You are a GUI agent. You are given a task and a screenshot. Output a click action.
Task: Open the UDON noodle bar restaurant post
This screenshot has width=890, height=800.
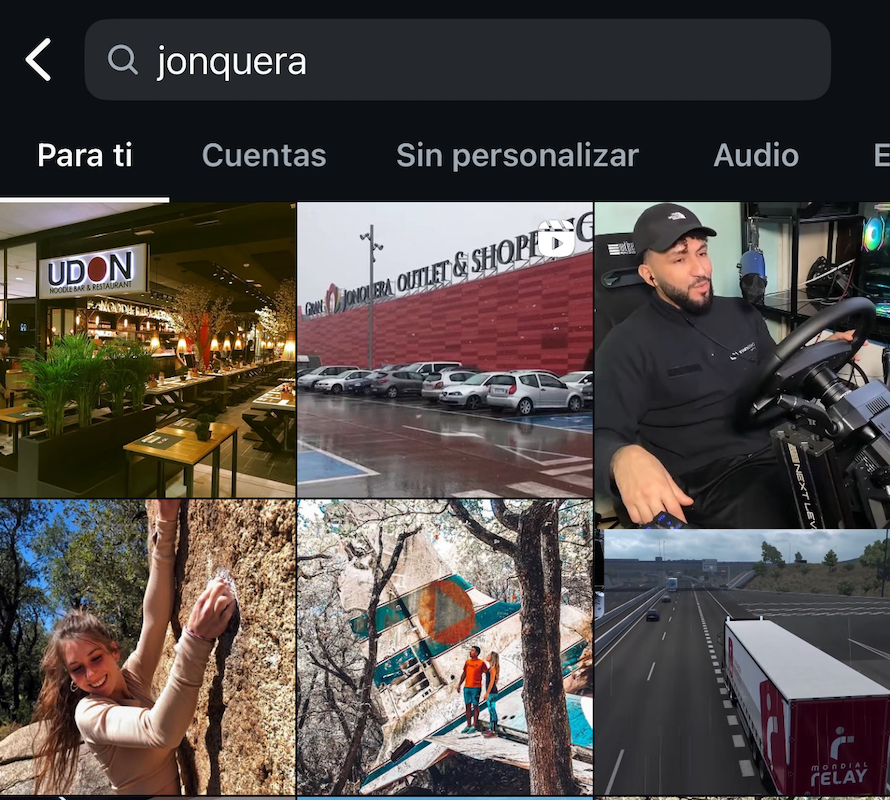point(148,350)
